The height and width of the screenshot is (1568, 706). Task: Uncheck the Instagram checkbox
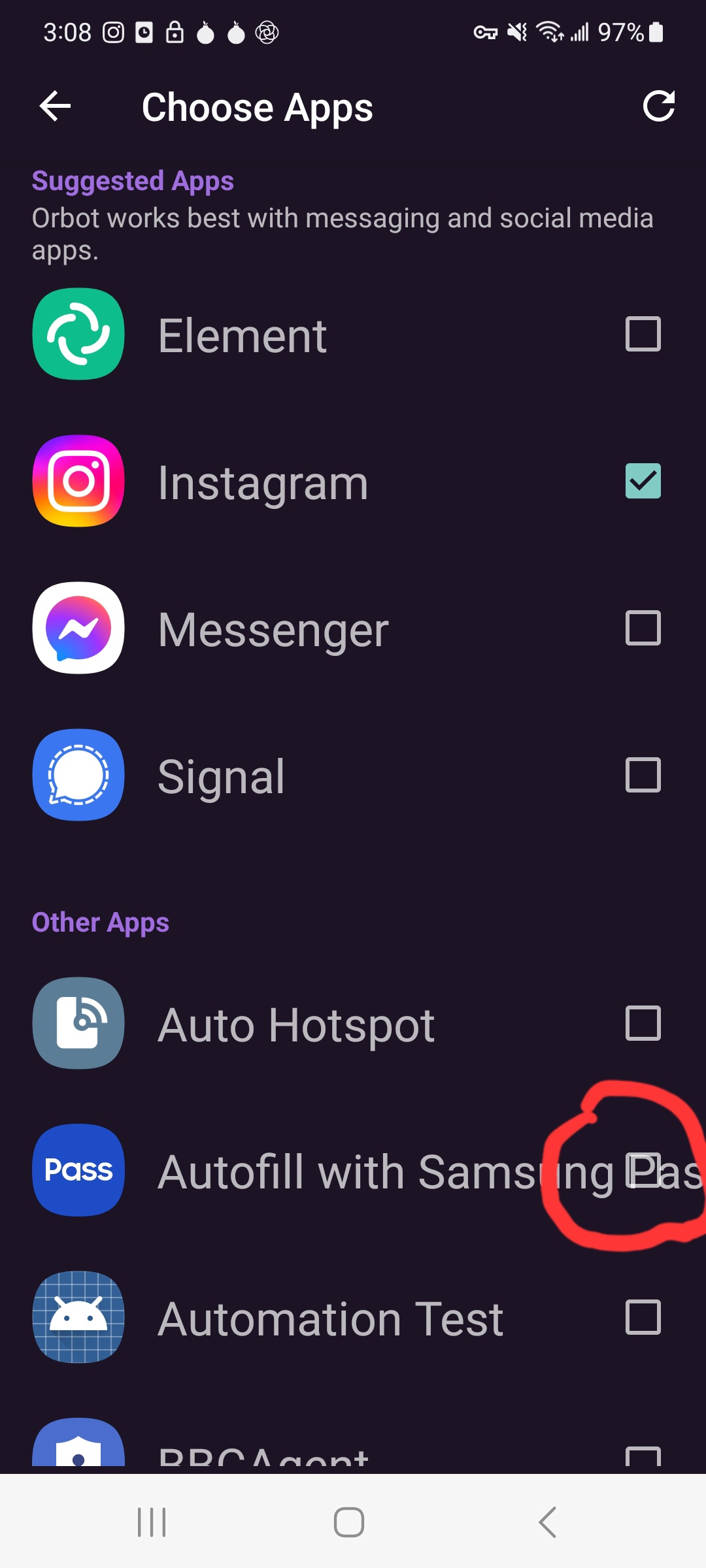pos(643,482)
